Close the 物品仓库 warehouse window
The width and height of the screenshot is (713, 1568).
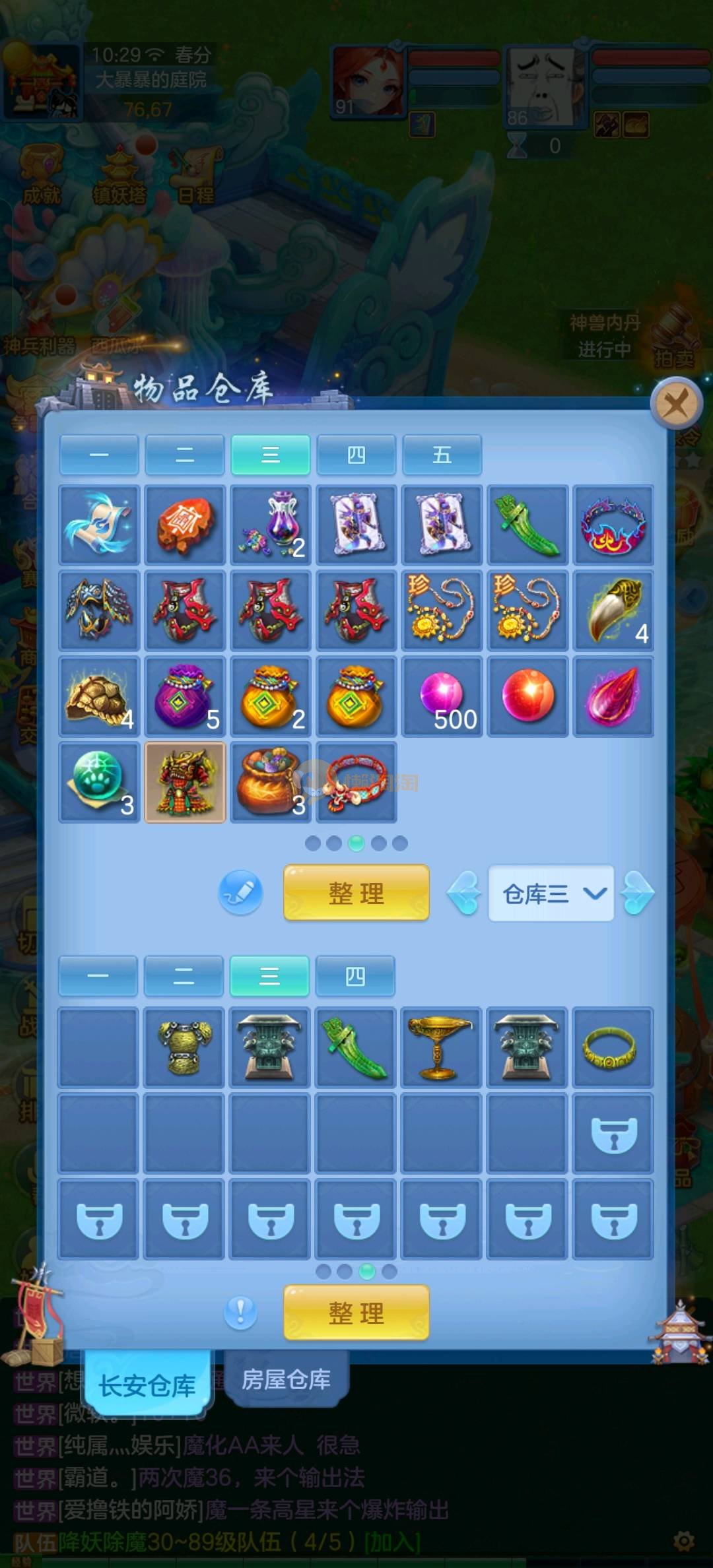click(676, 403)
